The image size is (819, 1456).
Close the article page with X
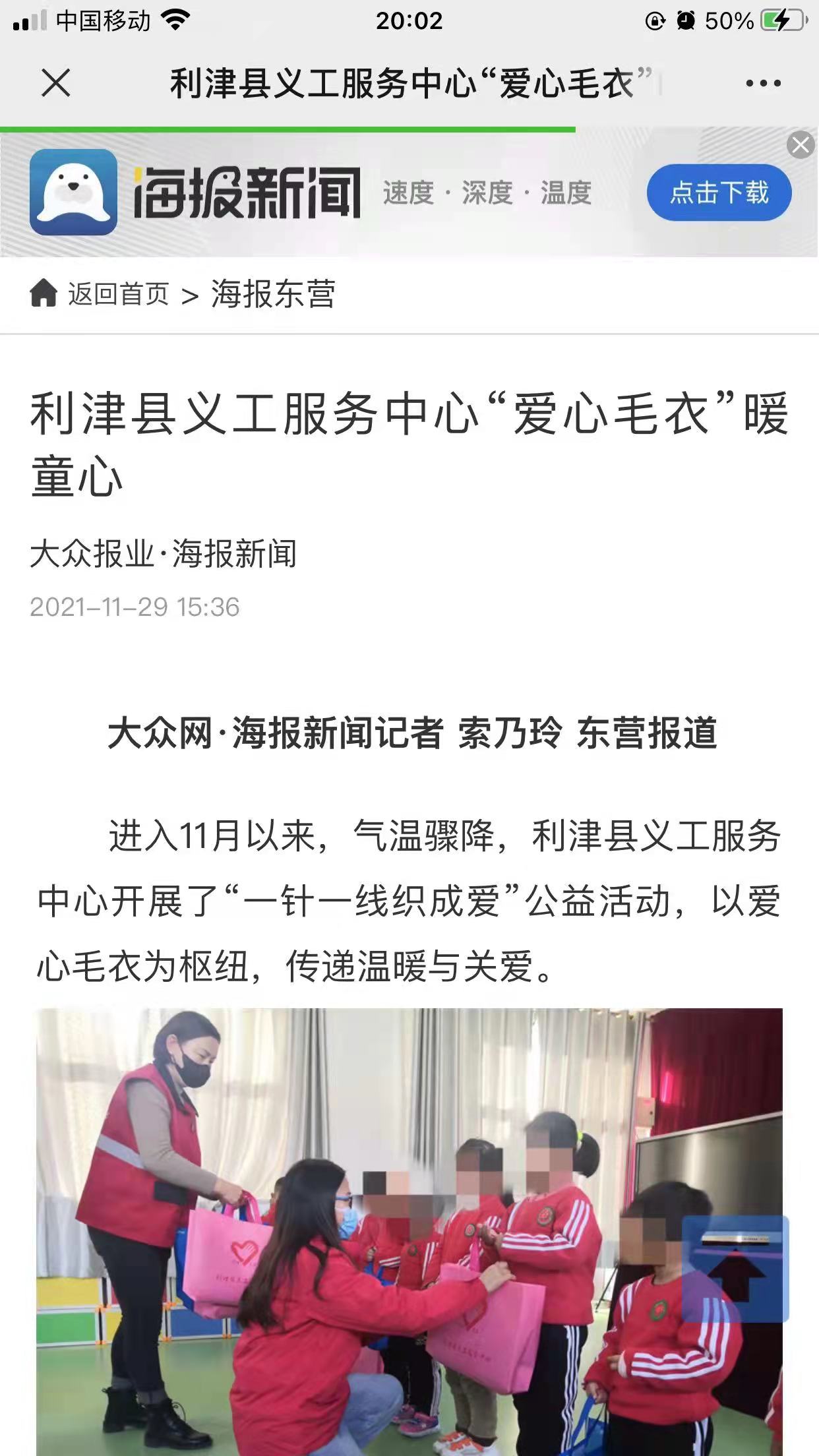[56, 83]
